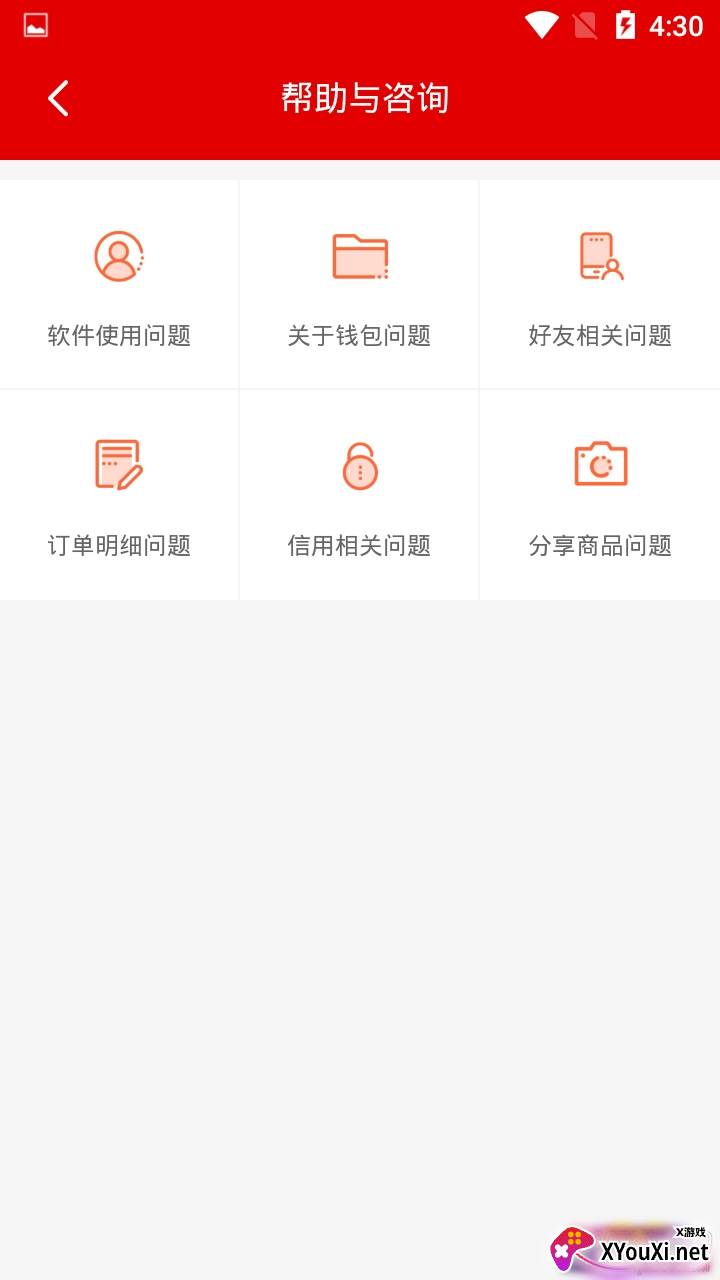Open 信用相关问题 help category
Screen dimensions: 720x1280
point(359,495)
